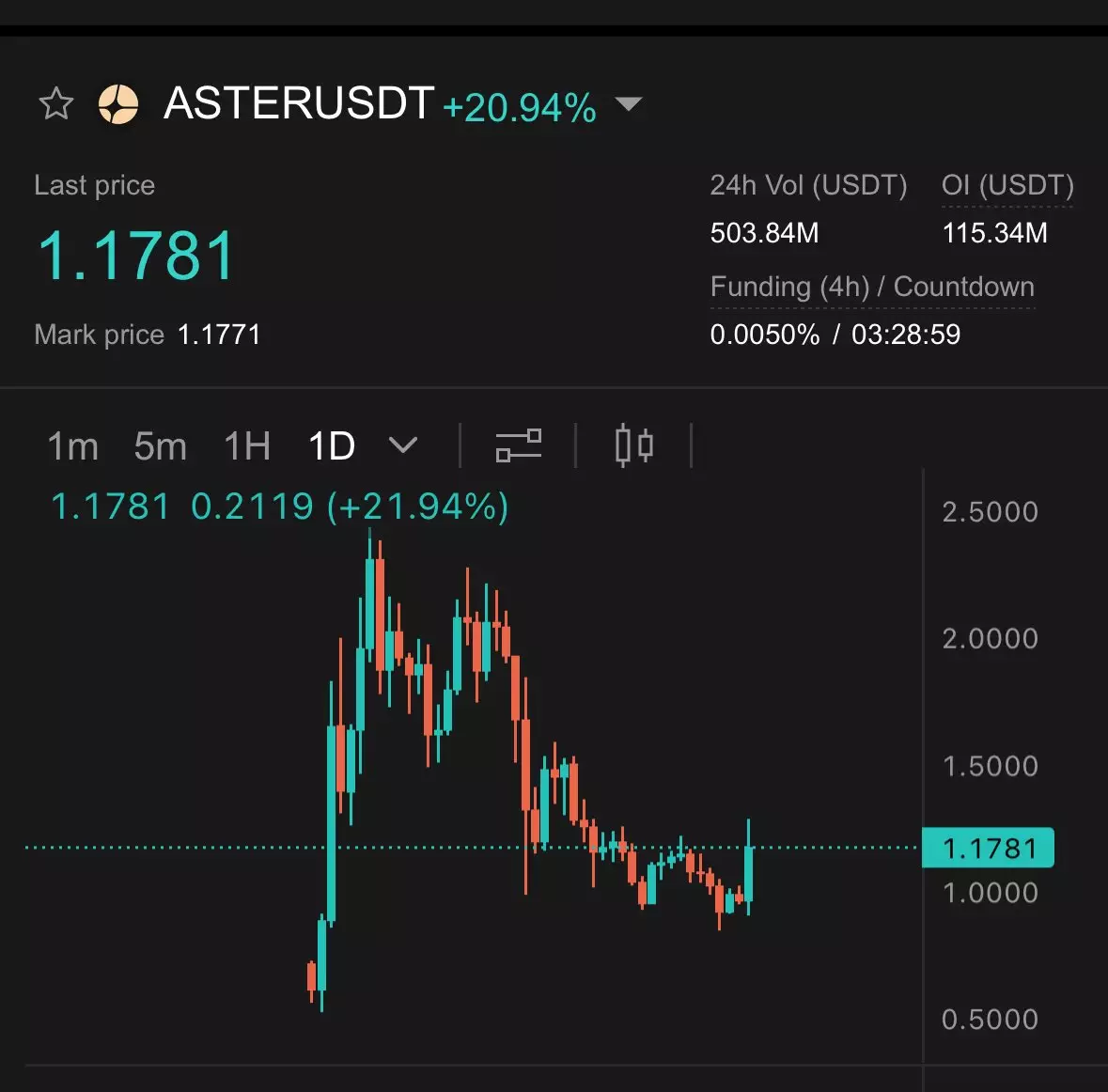1108x1092 pixels.
Task: Select the 1H chart interval
Action: click(x=247, y=445)
